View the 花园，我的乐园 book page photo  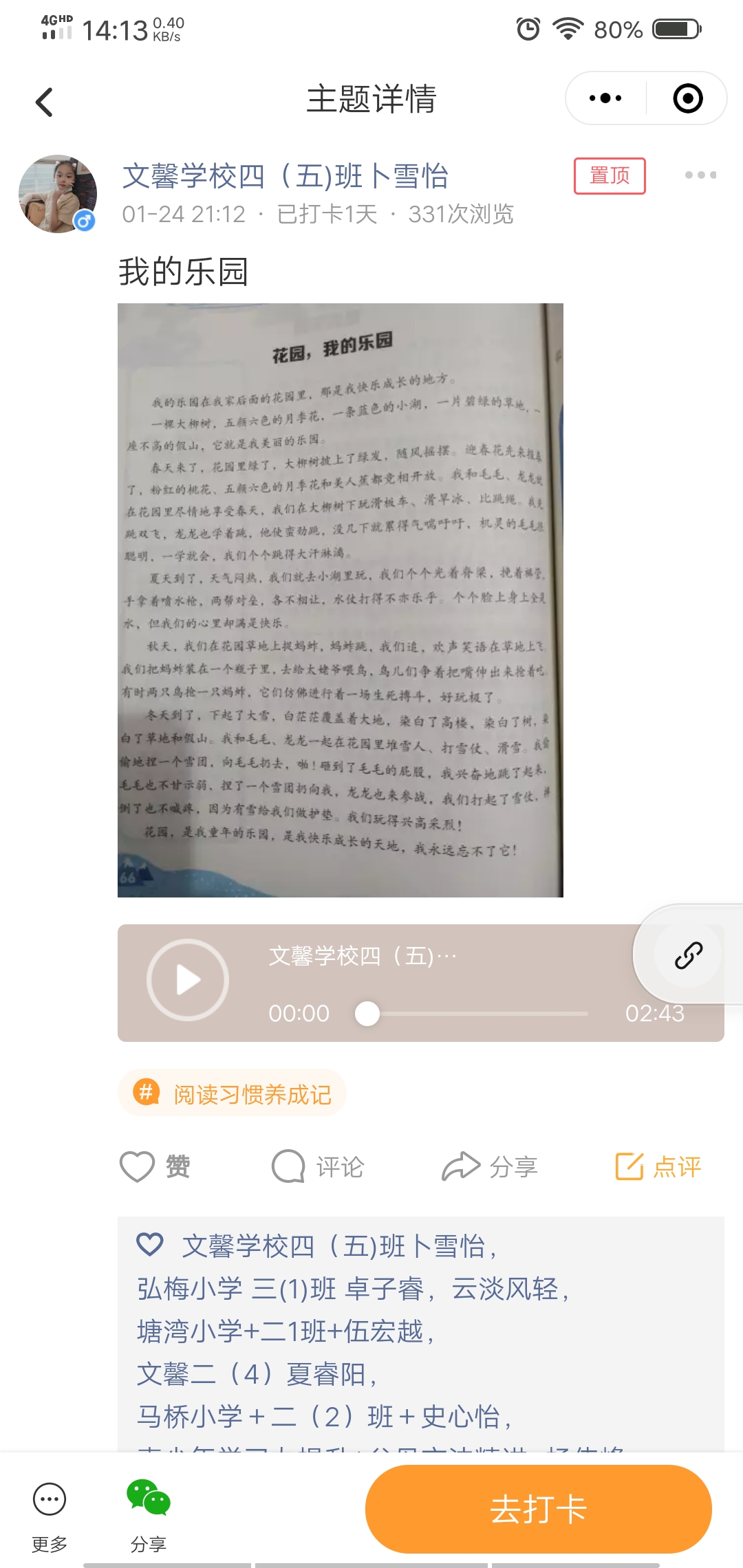pyautogui.click(x=341, y=600)
